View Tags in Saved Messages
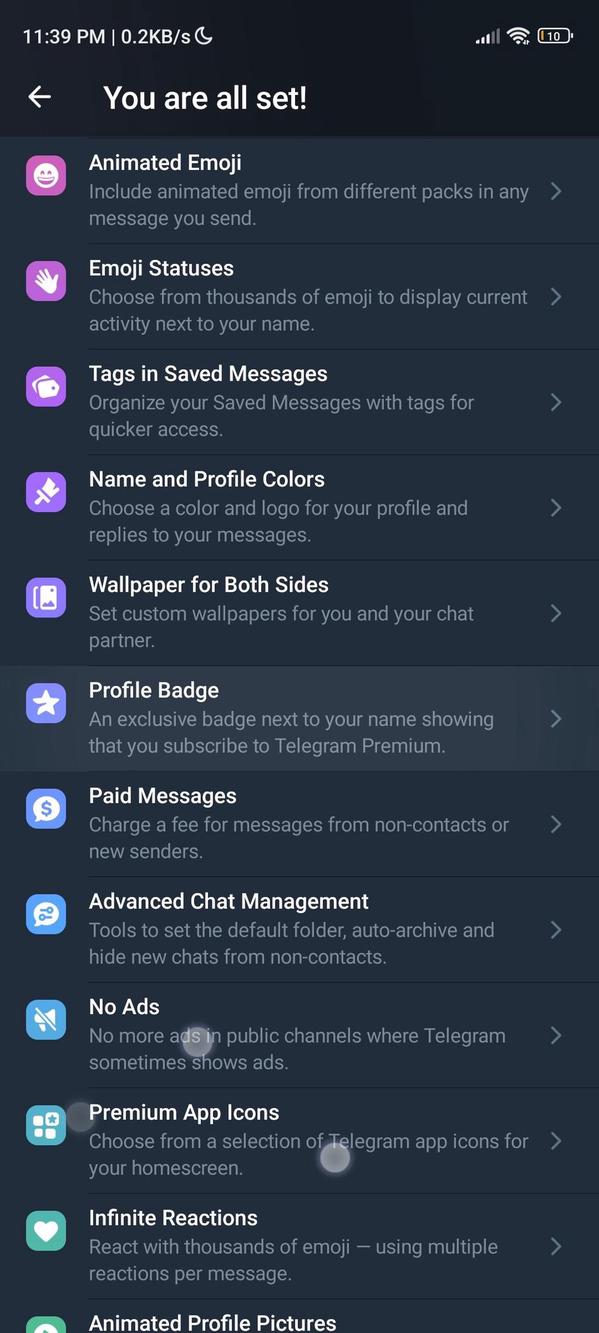Viewport: 599px width, 1333px height. (x=299, y=402)
